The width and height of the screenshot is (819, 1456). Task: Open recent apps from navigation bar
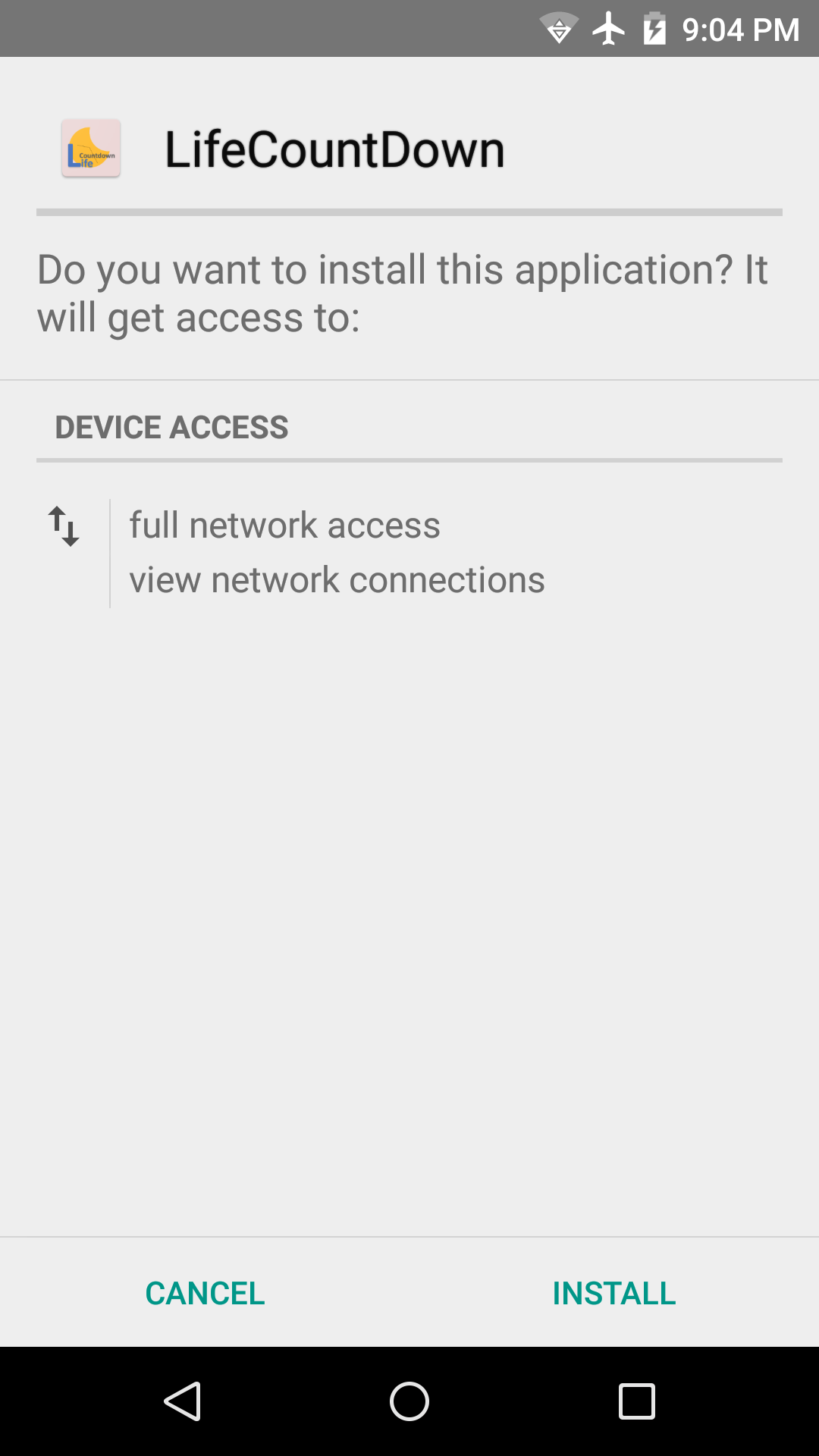(x=636, y=1401)
